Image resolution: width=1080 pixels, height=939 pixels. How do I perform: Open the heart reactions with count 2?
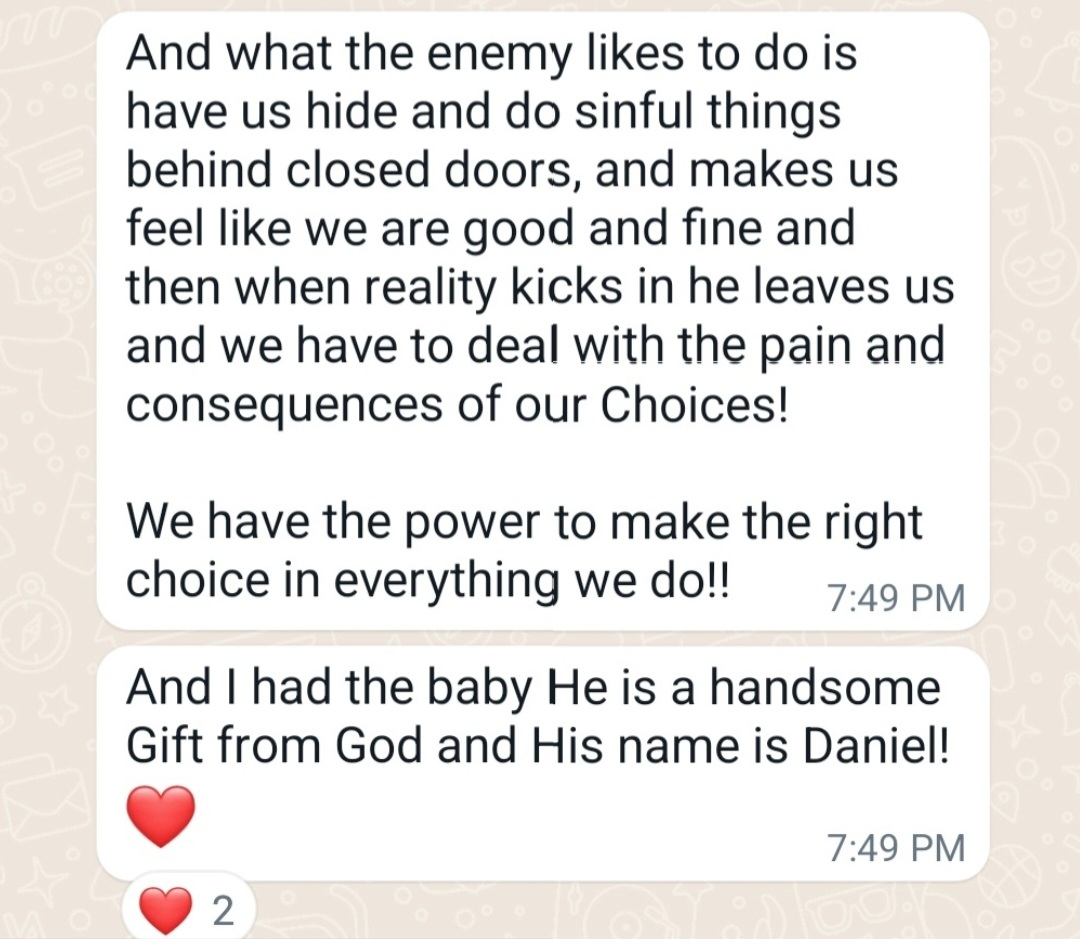coord(188,911)
